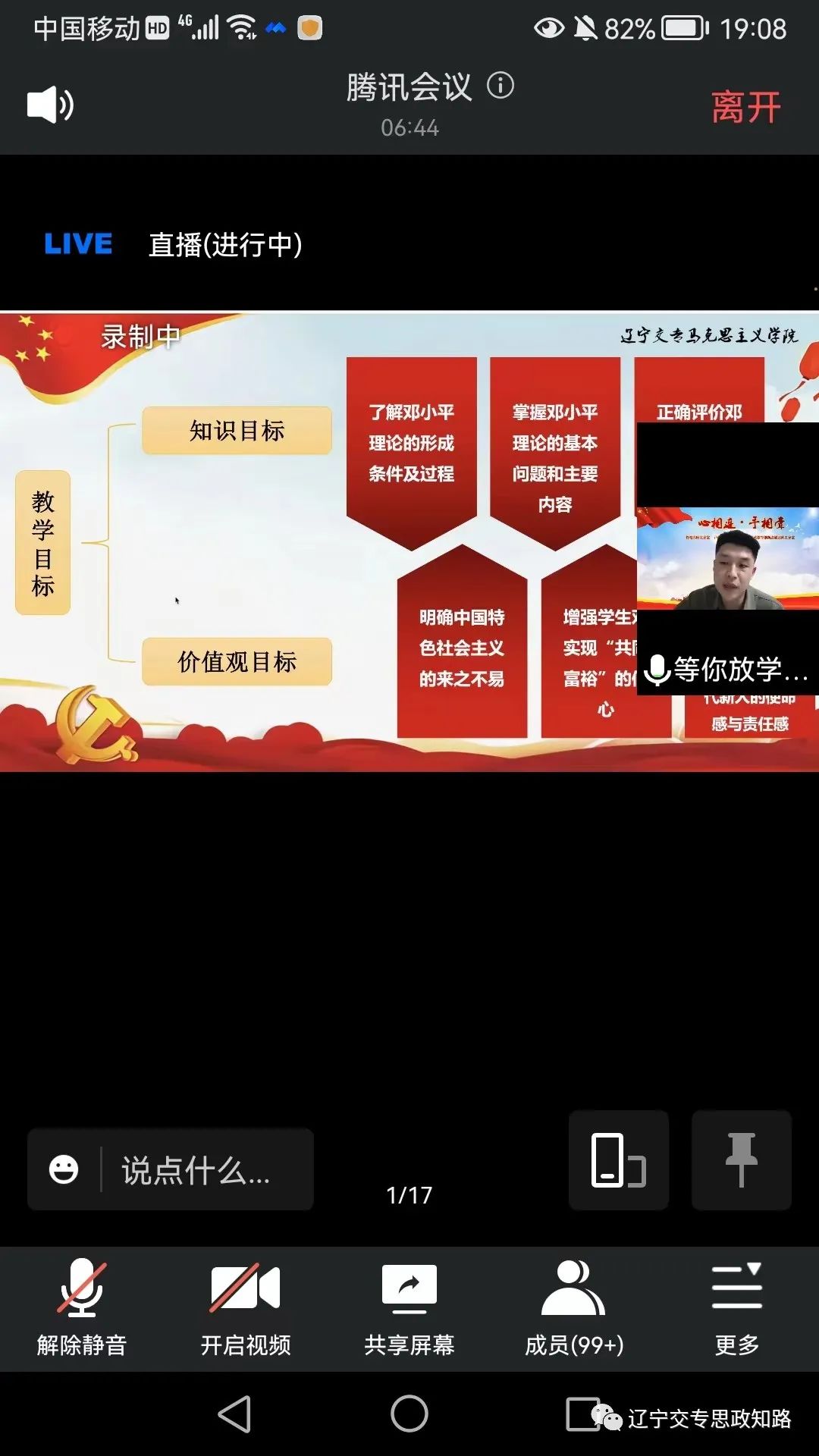
Task: Go back using system back button
Action: pos(235,1414)
